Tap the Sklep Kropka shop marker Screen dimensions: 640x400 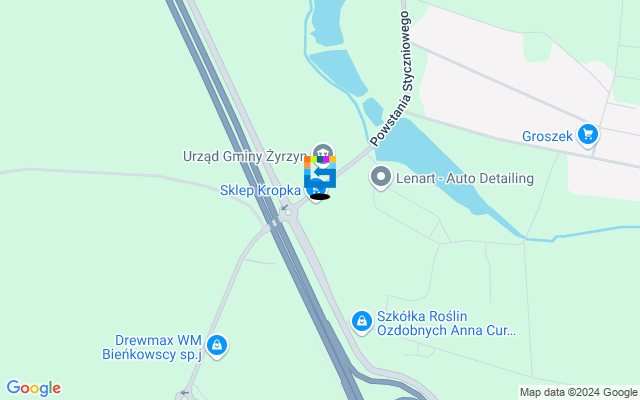tap(316, 190)
